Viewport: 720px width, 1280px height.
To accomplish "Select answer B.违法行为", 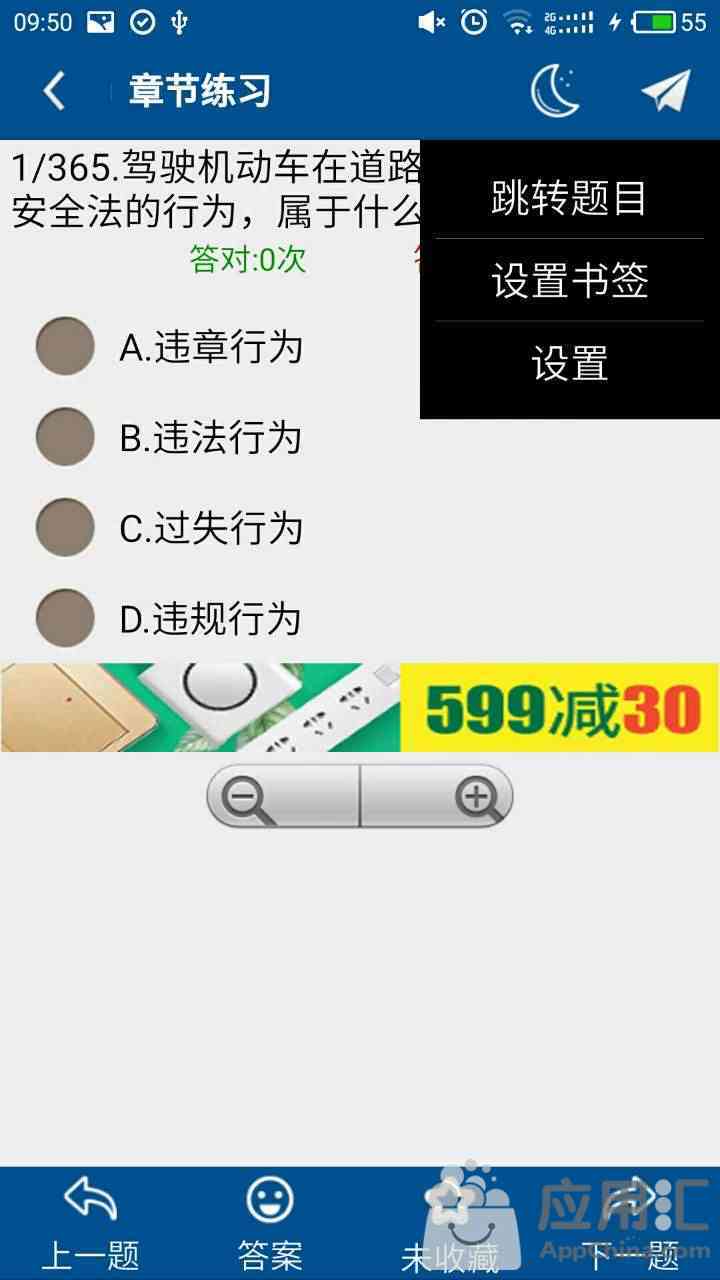I will [168, 437].
